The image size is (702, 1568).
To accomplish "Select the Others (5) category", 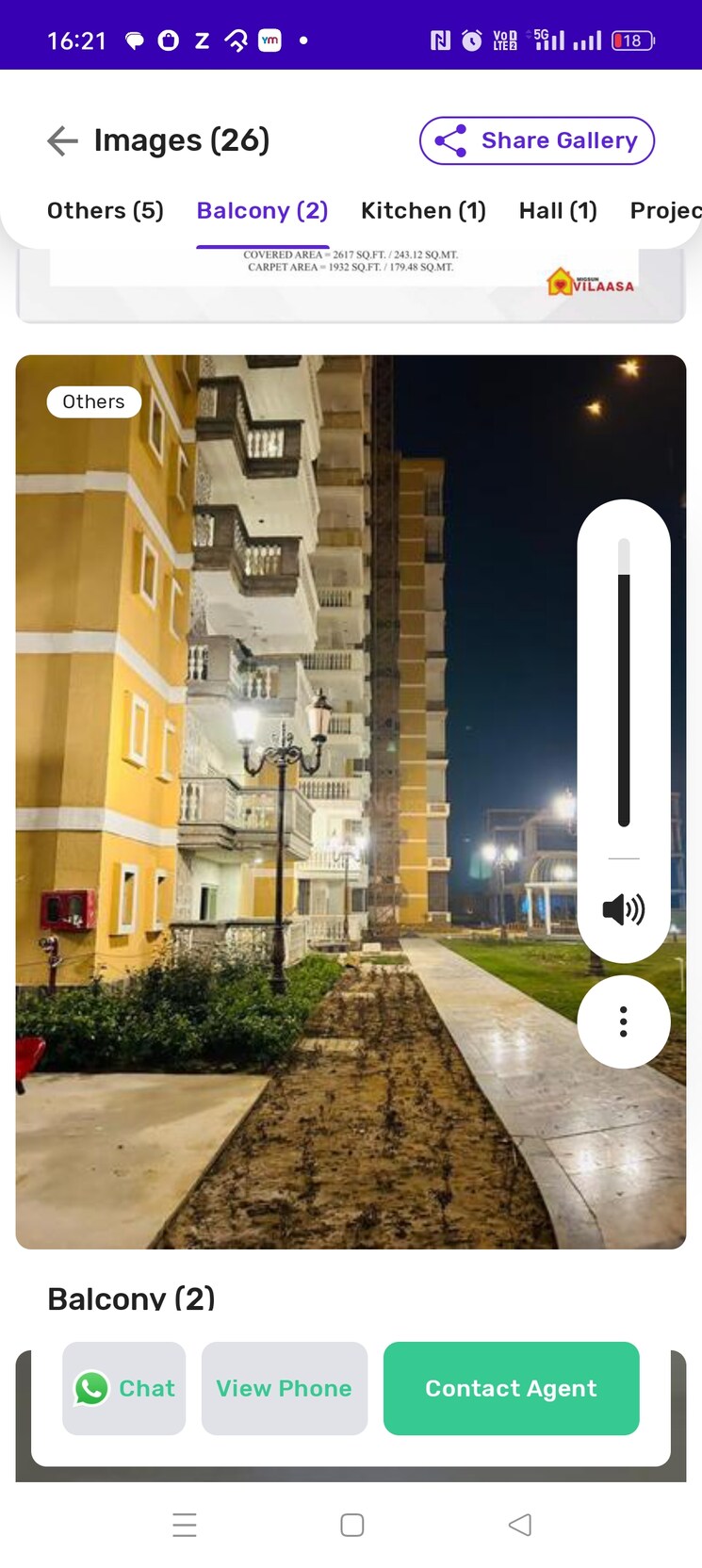I will pyautogui.click(x=105, y=210).
